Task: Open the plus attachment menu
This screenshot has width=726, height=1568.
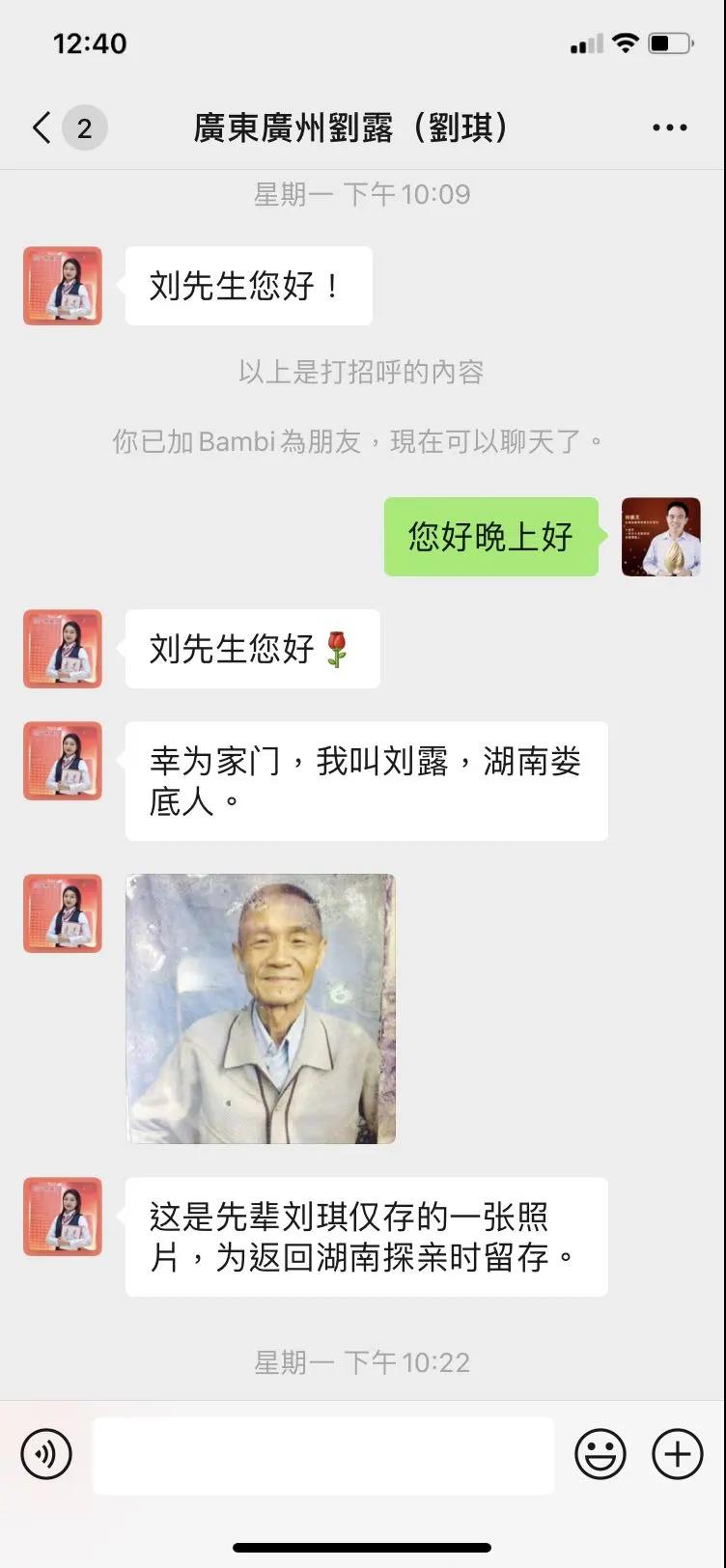Action: coord(678,1454)
